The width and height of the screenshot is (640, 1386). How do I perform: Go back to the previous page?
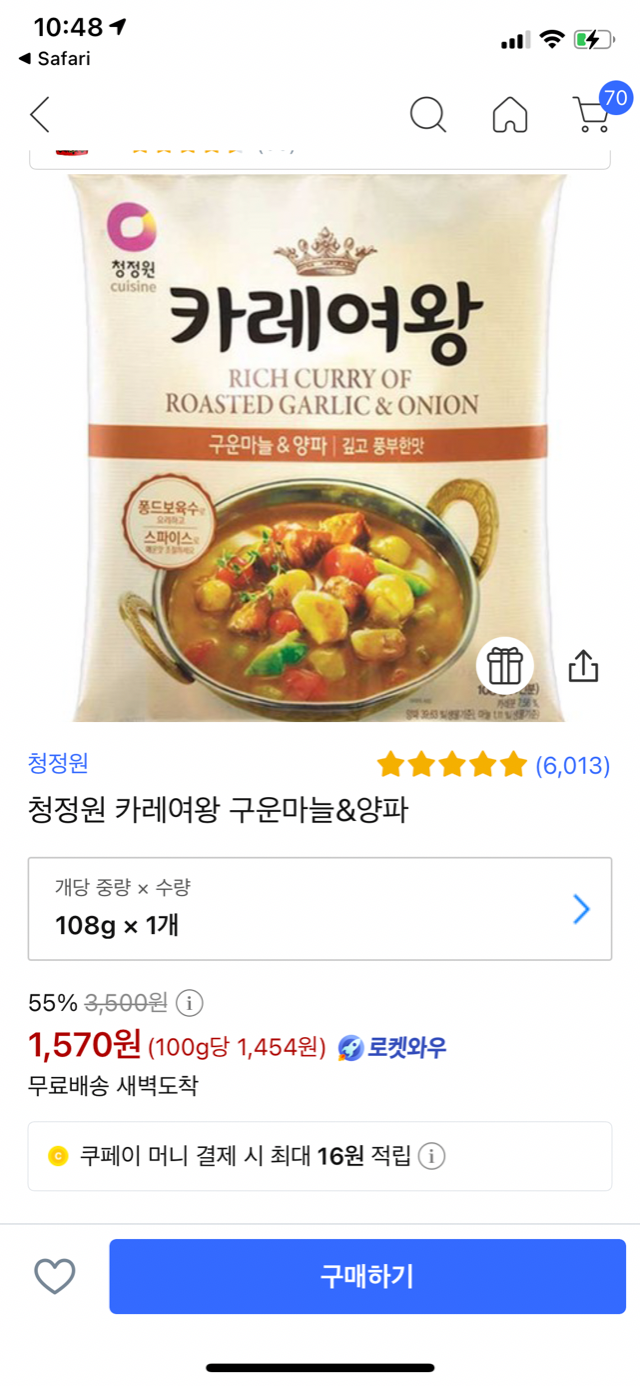pos(40,115)
